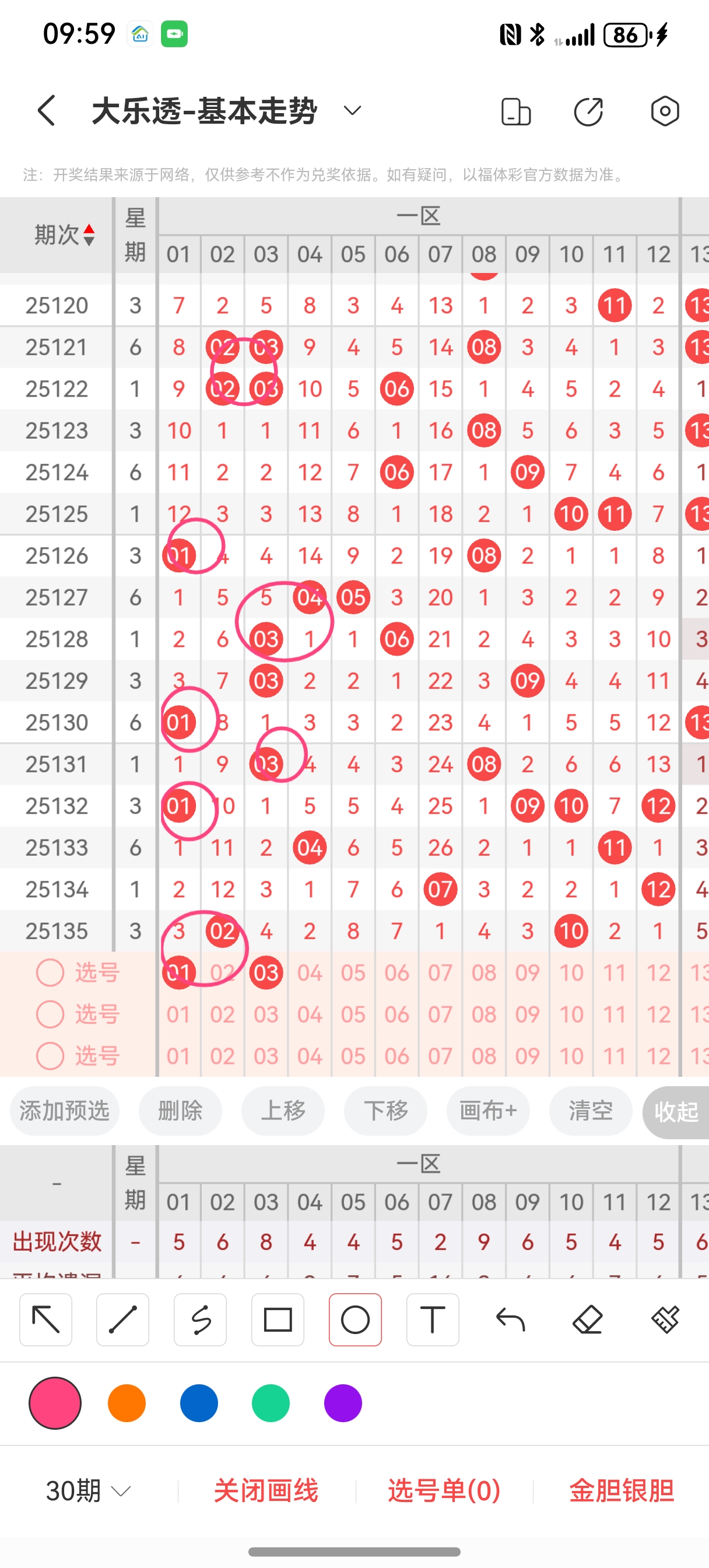This screenshot has height=1568, width=709.
Task: Click the 添加预选 button
Action: tap(64, 1110)
